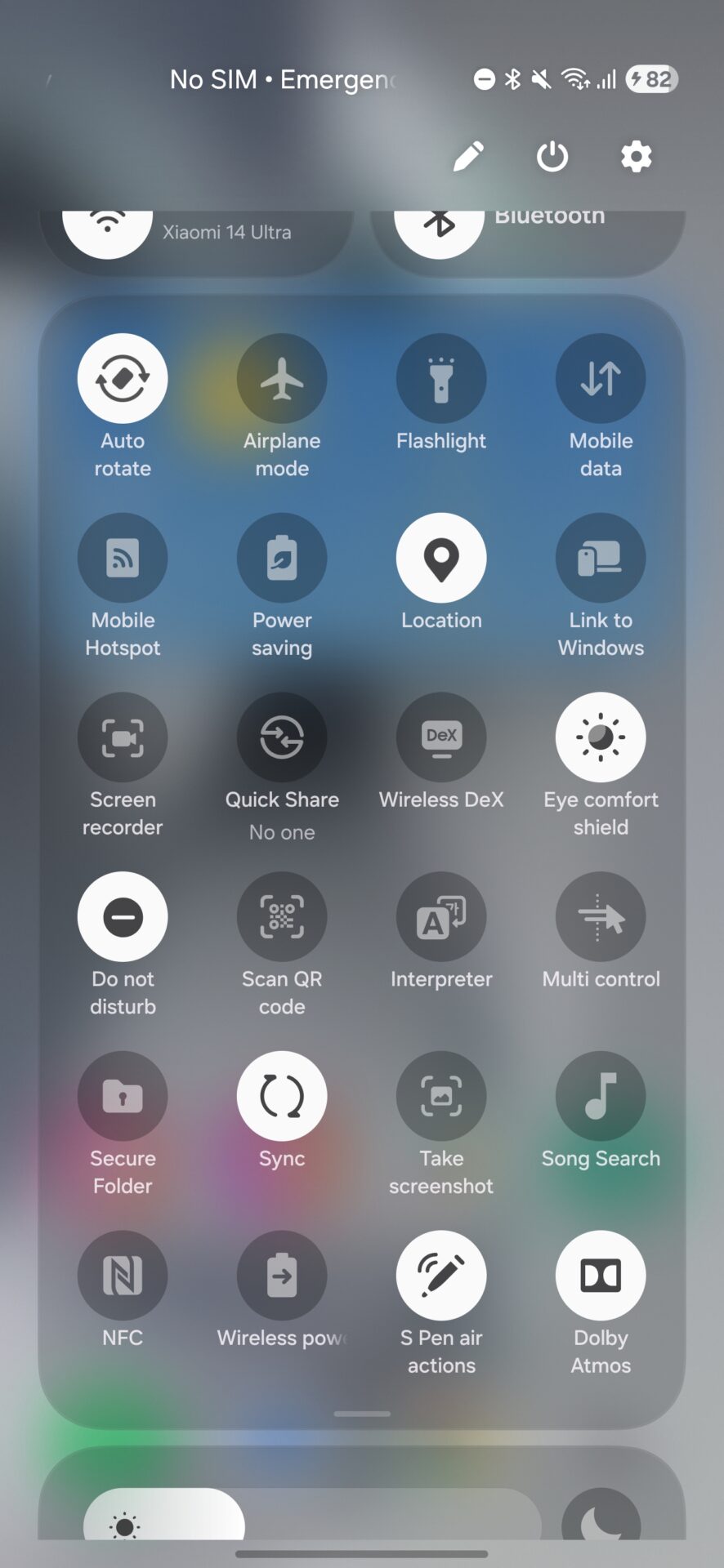The width and height of the screenshot is (724, 1568).
Task: Turn off Sync
Action: point(282,1096)
